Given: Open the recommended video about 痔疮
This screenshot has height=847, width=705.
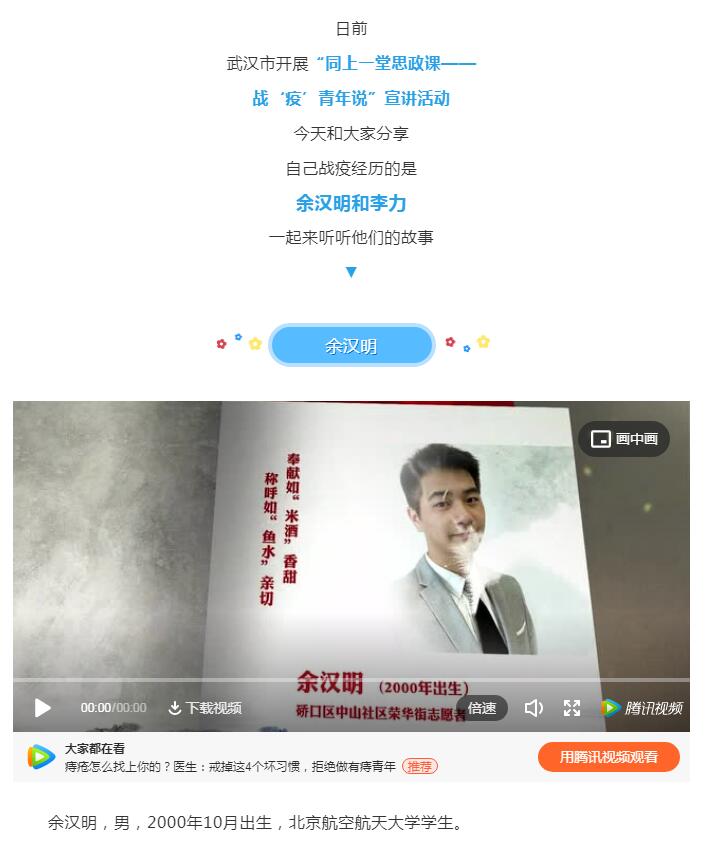Looking at the screenshot, I should [230, 767].
